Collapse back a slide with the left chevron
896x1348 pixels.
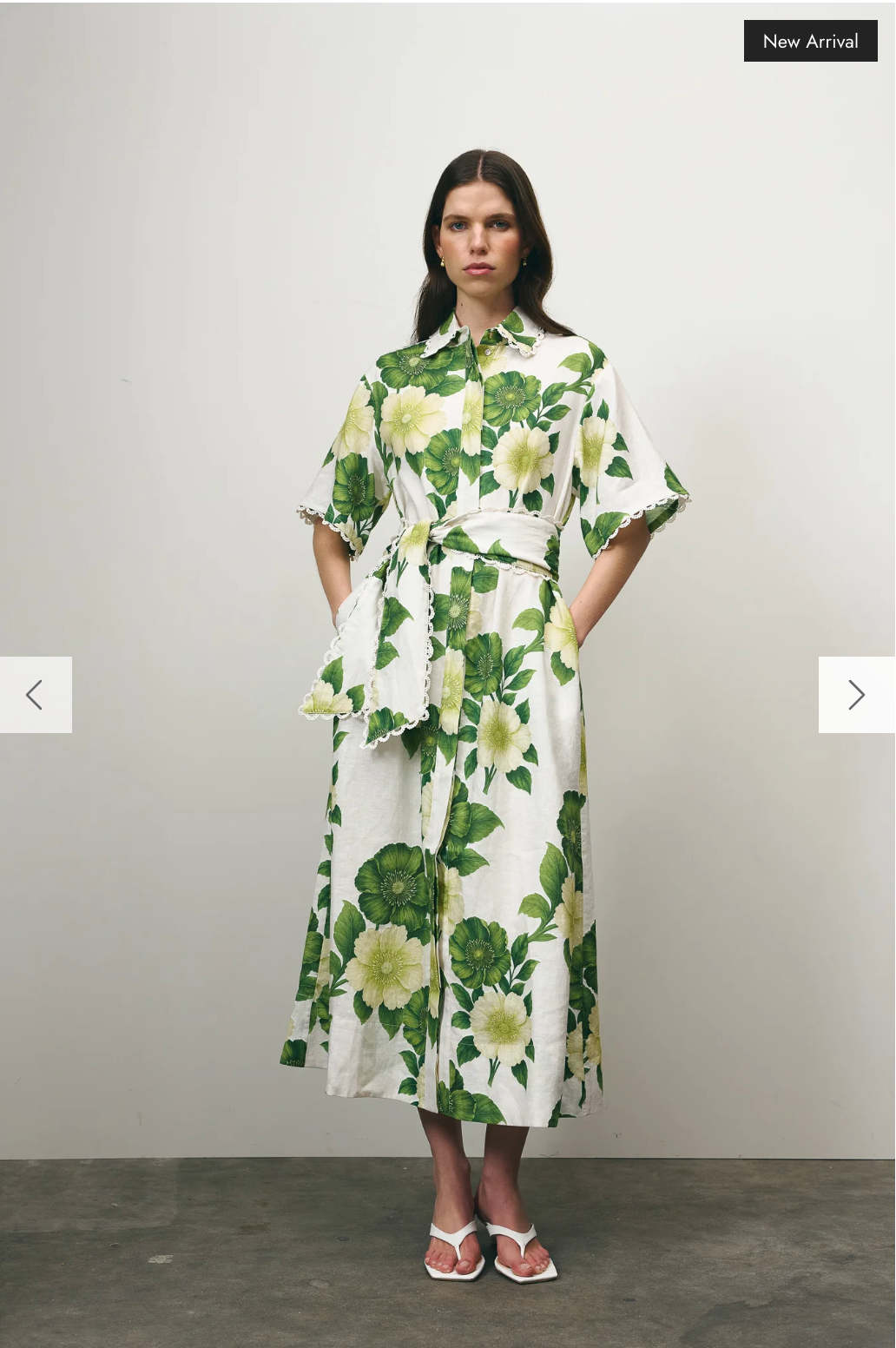[35, 695]
